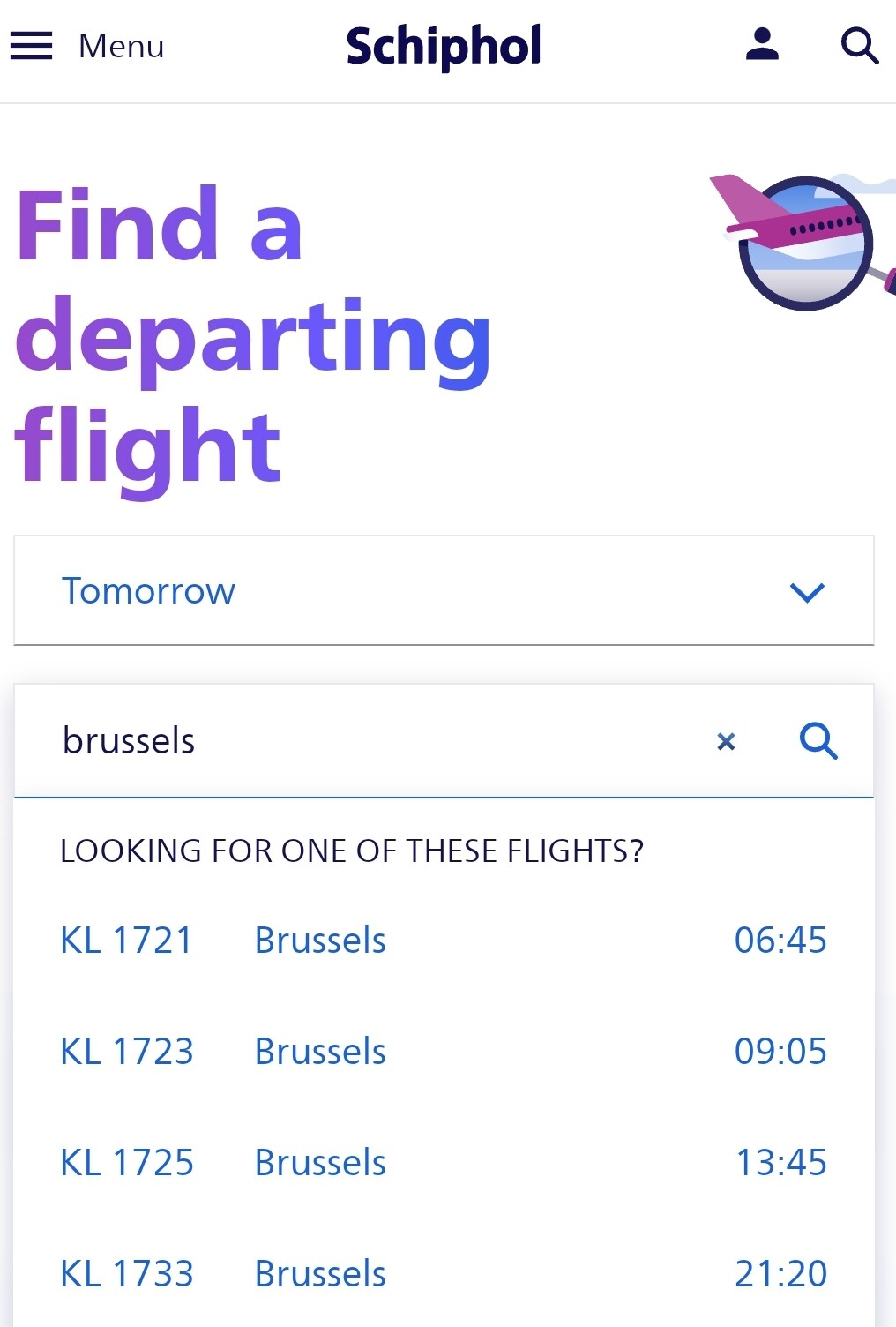
Task: Submit the flight search magnifier
Action: click(x=818, y=741)
